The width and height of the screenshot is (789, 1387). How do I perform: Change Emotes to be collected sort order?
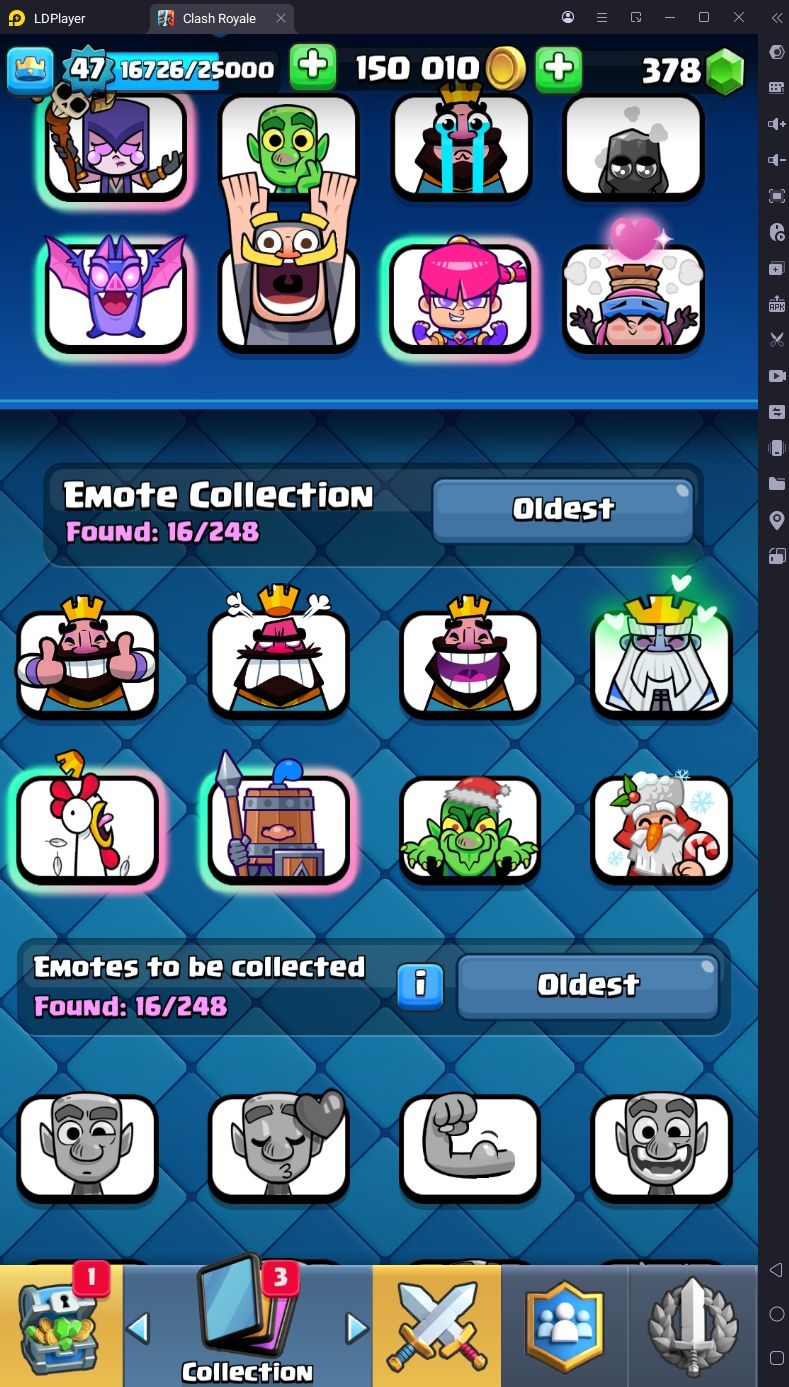tap(588, 985)
